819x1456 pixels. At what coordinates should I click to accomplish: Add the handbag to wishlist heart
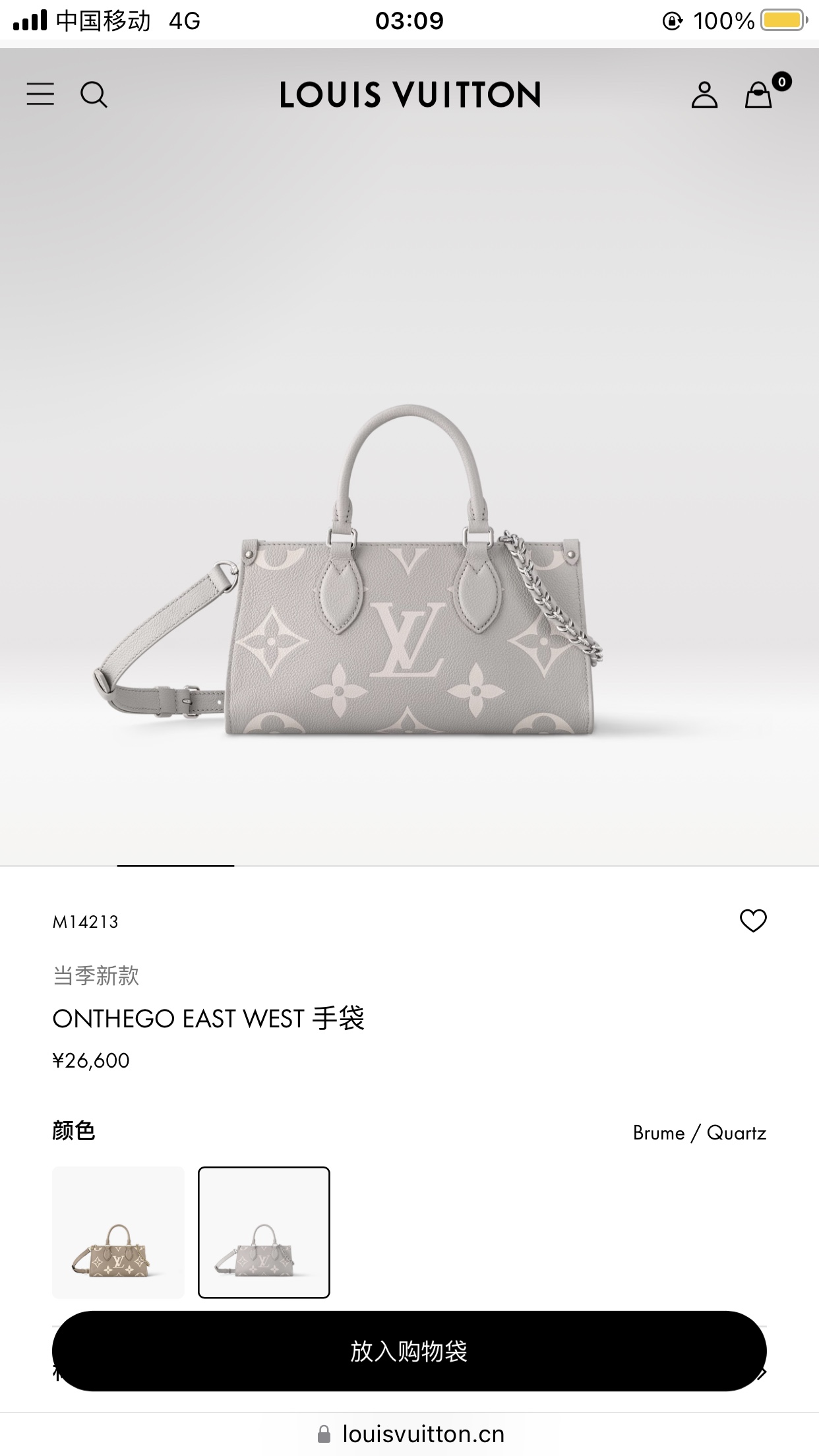[752, 921]
